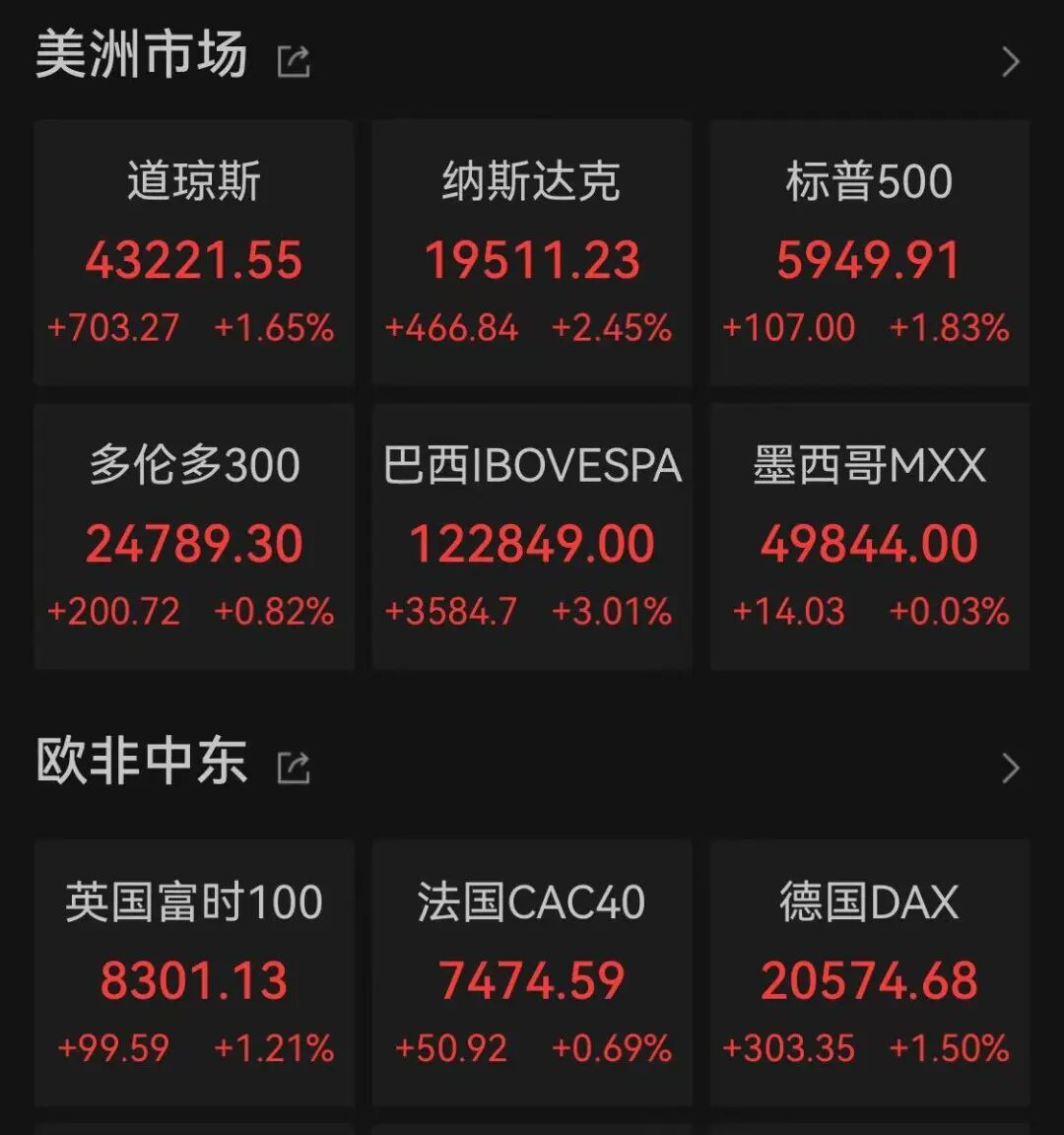Share the 美洲市场 section
This screenshot has height=1135, width=1064.
pyautogui.click(x=294, y=61)
